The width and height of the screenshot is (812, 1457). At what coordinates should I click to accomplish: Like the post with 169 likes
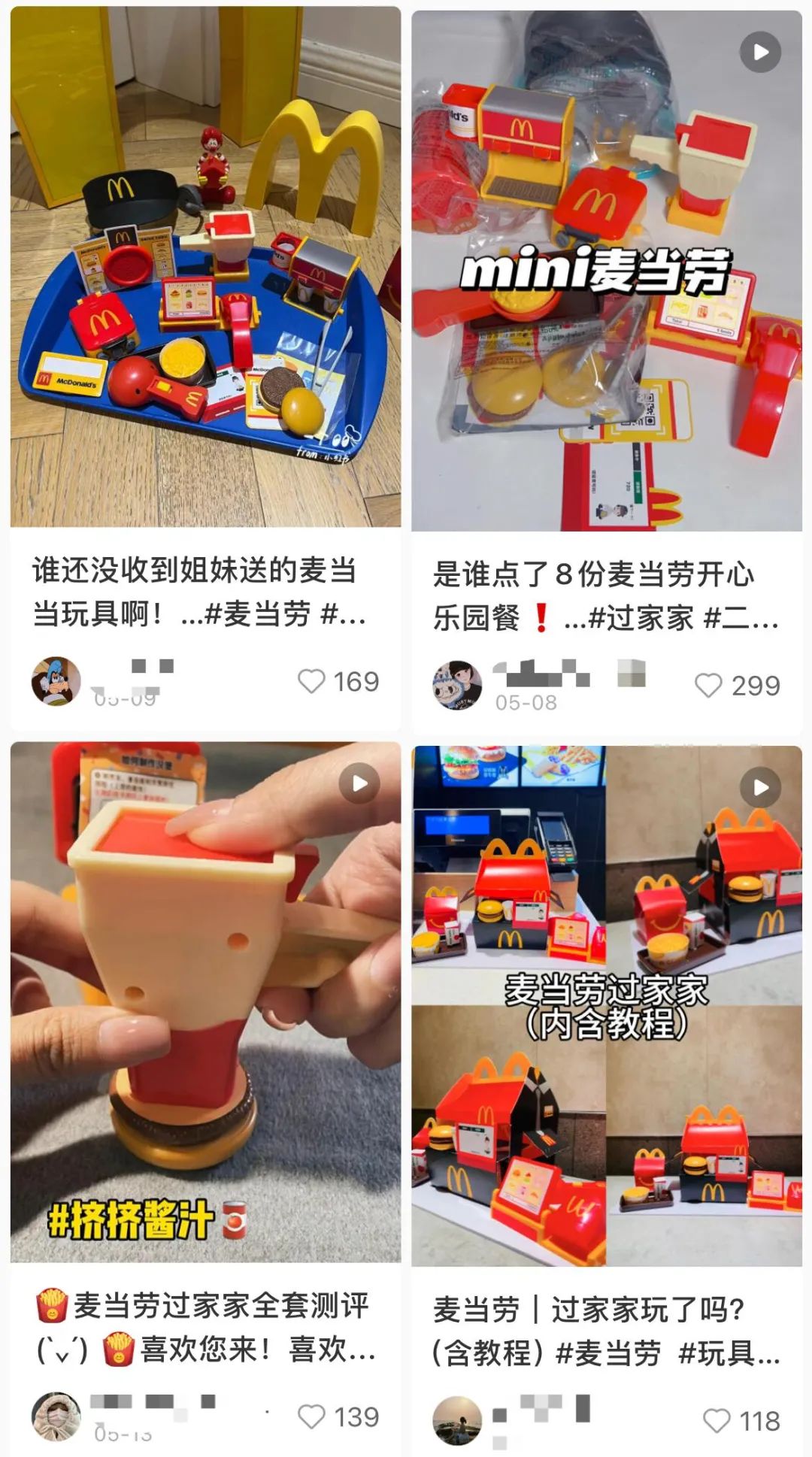[311, 682]
